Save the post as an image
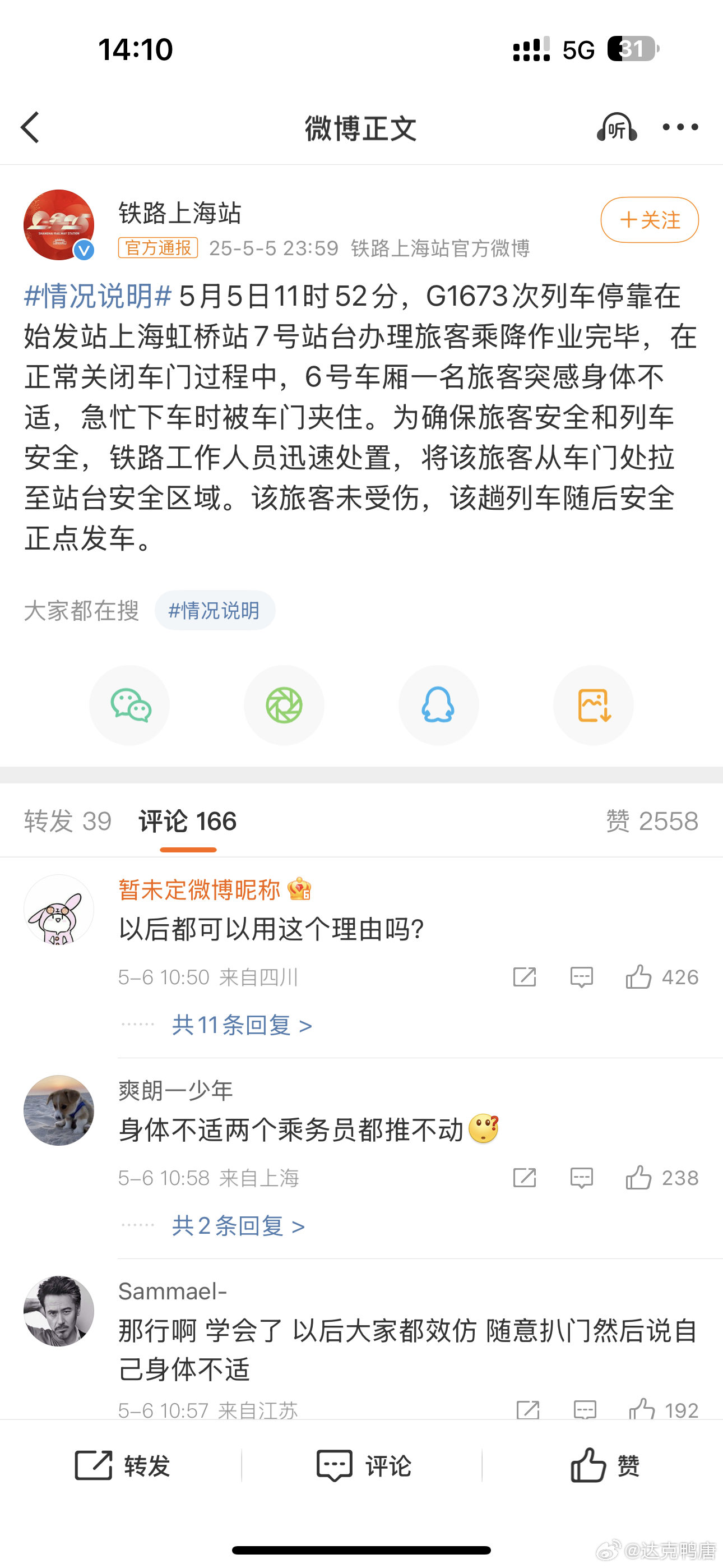 click(594, 705)
